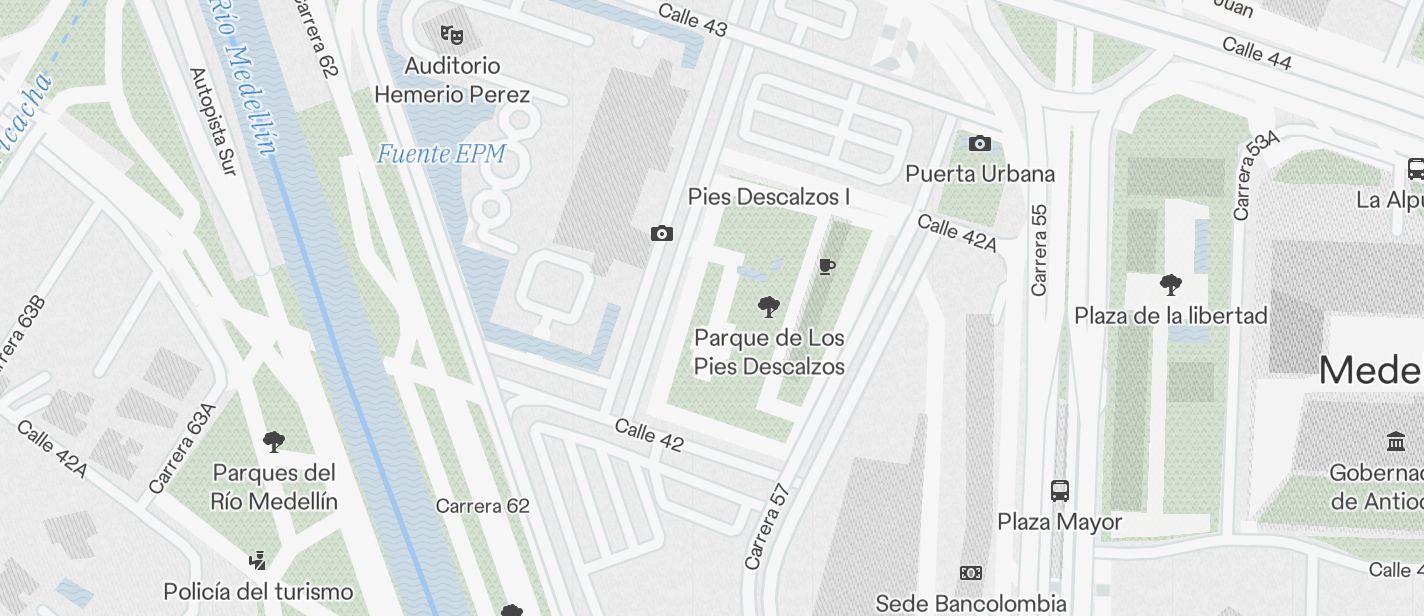Viewport: 1424px width, 616px height.
Task: Tap the coffee cup marker in the park
Action: 826,266
